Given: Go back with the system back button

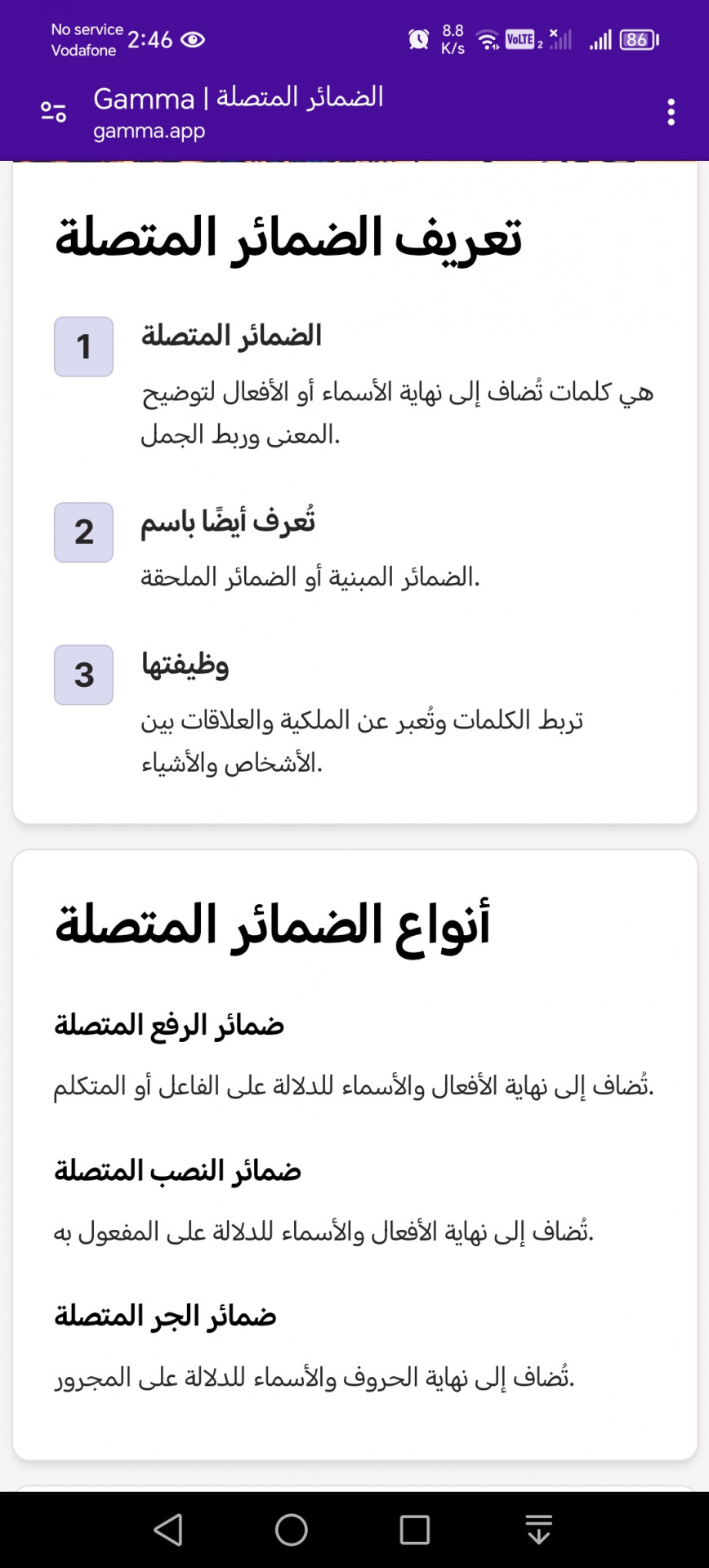Looking at the screenshot, I should (x=168, y=1530).
